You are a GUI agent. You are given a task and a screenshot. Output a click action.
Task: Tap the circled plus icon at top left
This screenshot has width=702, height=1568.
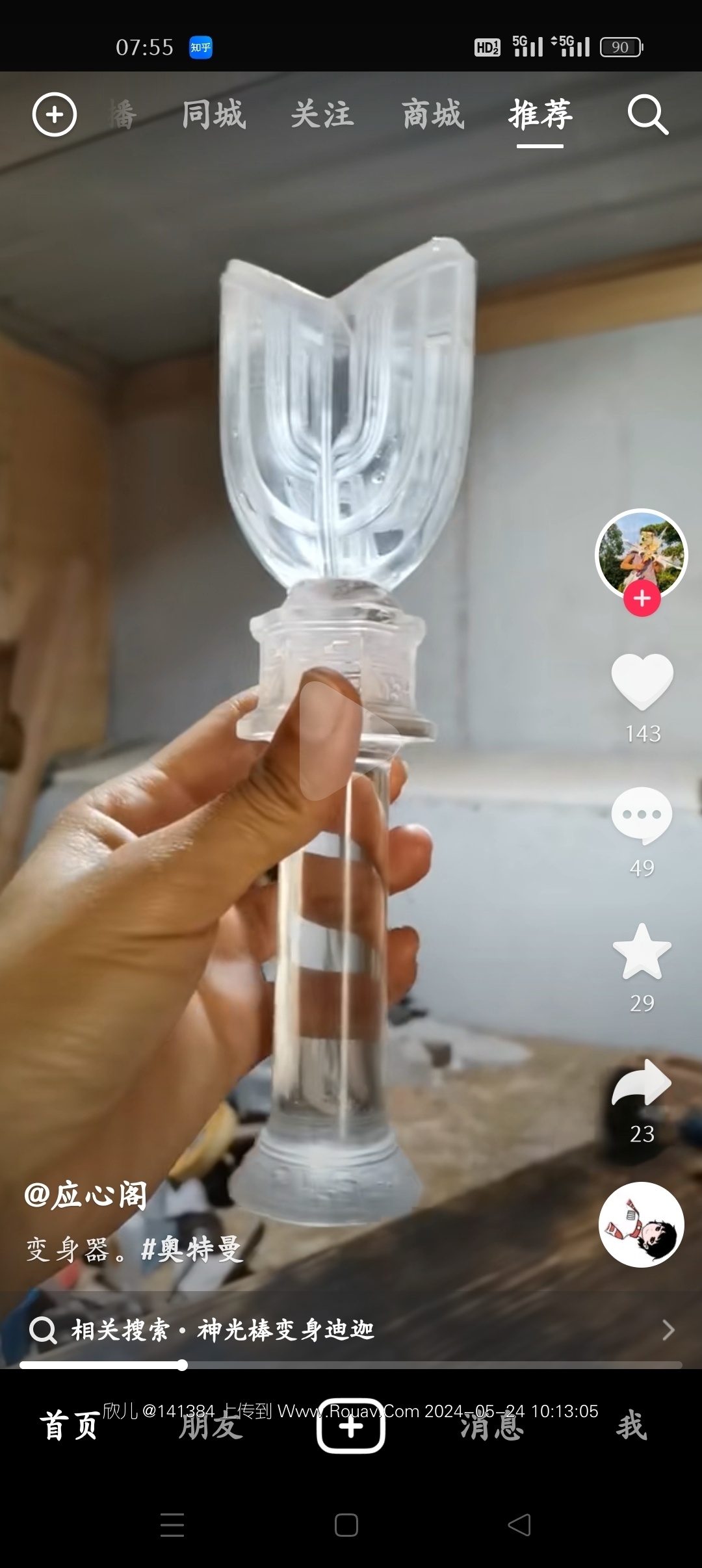click(55, 115)
